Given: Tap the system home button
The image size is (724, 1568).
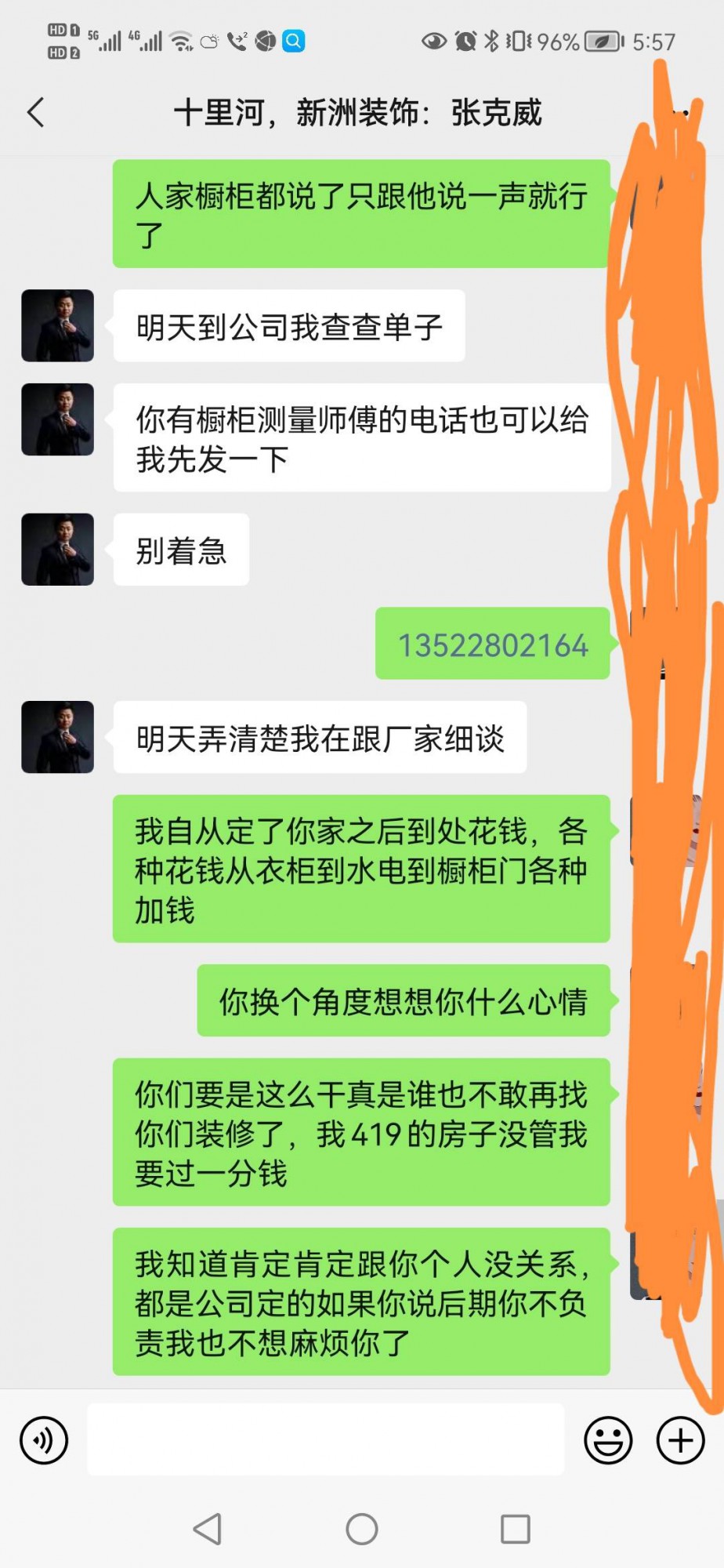Looking at the screenshot, I should [x=362, y=1529].
